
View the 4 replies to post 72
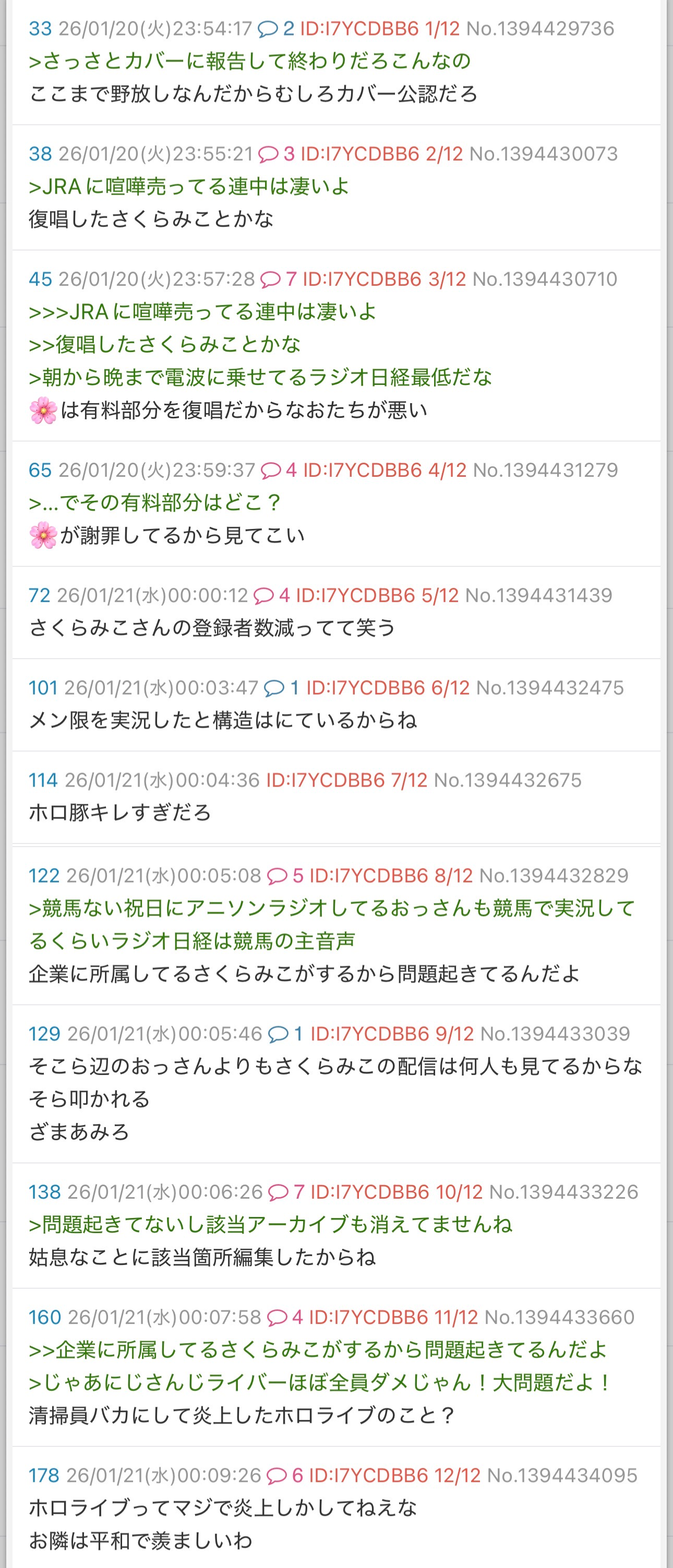click(272, 595)
